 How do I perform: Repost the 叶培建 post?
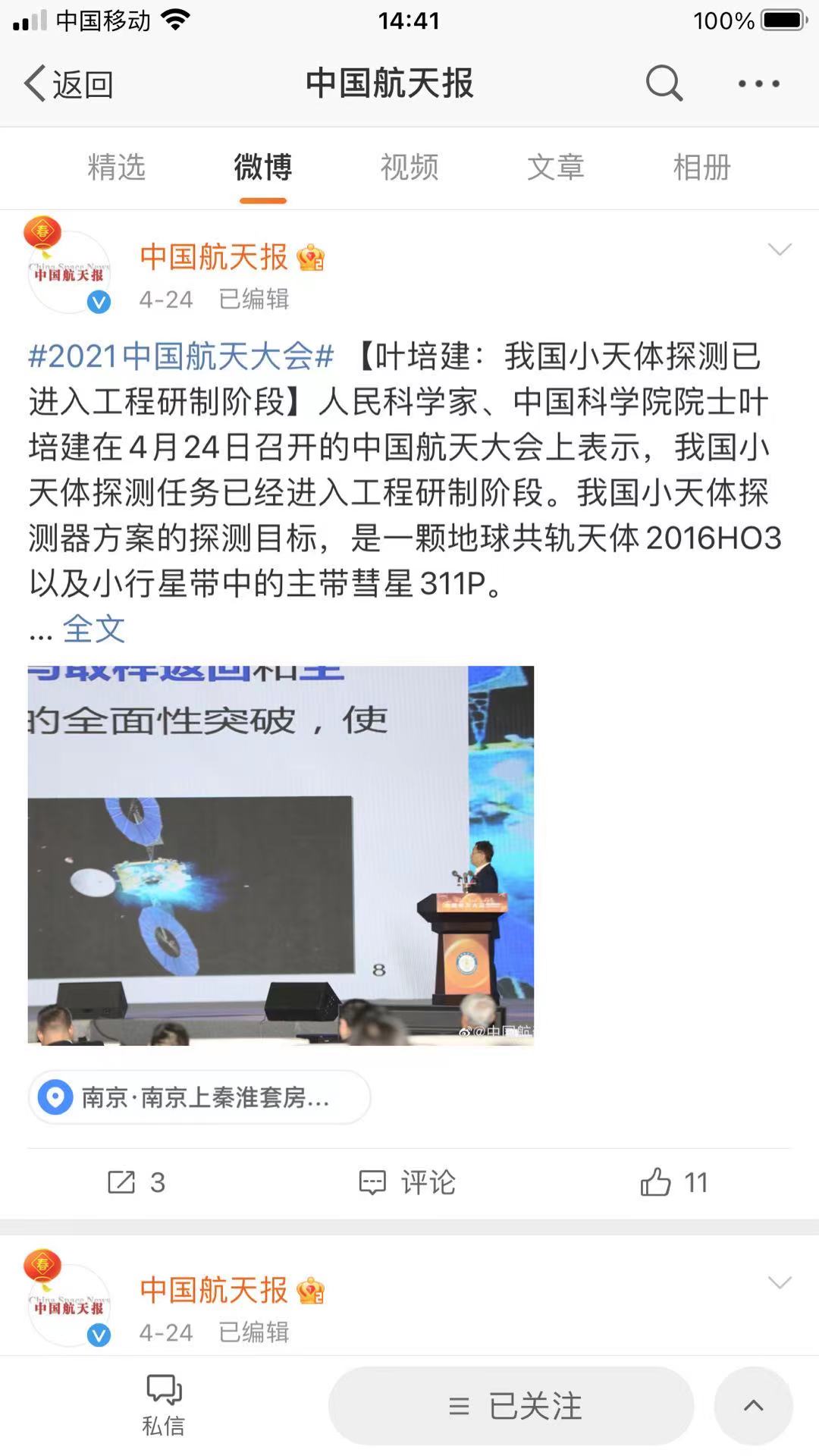[x=136, y=1182]
